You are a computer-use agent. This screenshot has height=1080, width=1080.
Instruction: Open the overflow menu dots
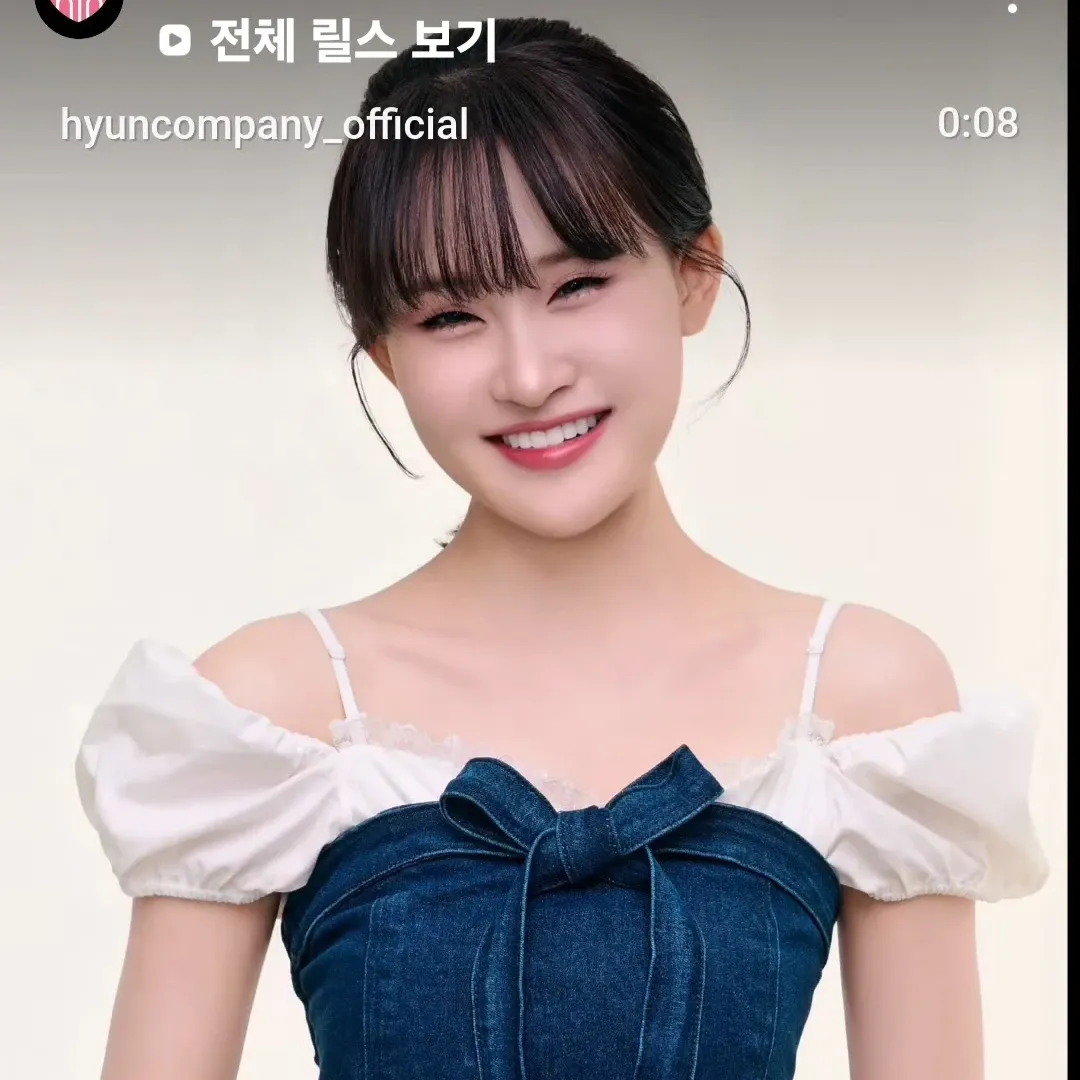[1012, 8]
